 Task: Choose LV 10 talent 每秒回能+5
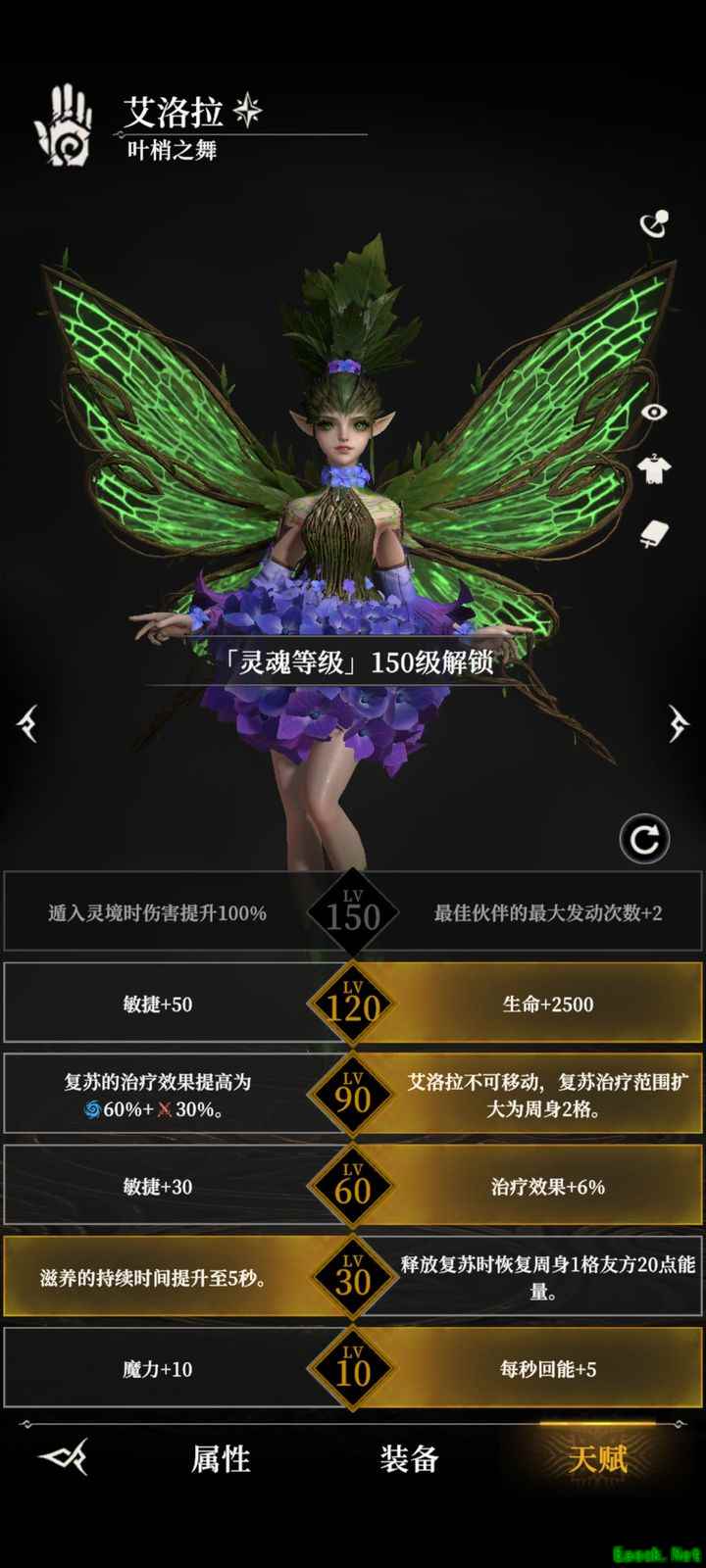547,1369
